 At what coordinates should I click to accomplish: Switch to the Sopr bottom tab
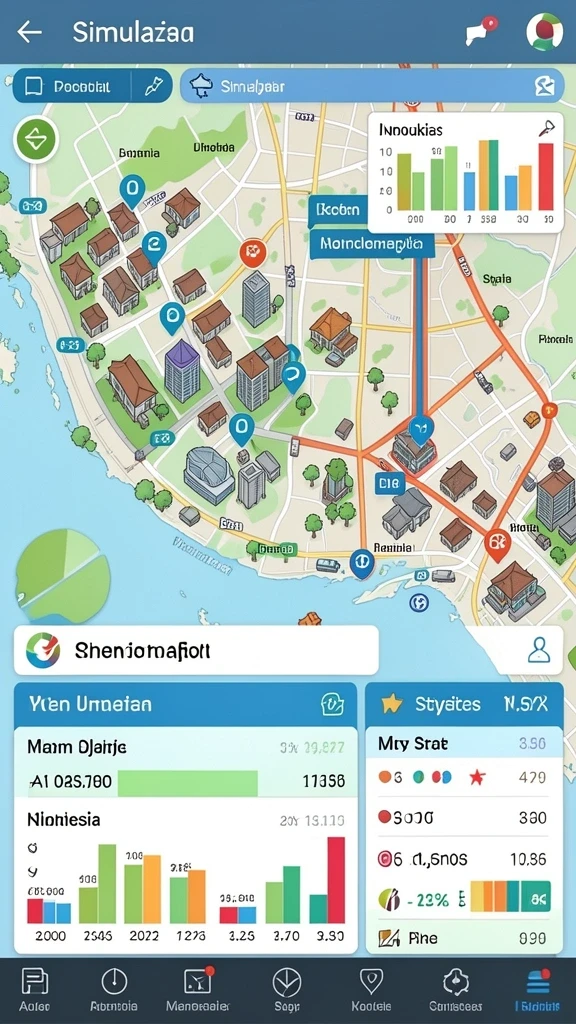pos(287,990)
